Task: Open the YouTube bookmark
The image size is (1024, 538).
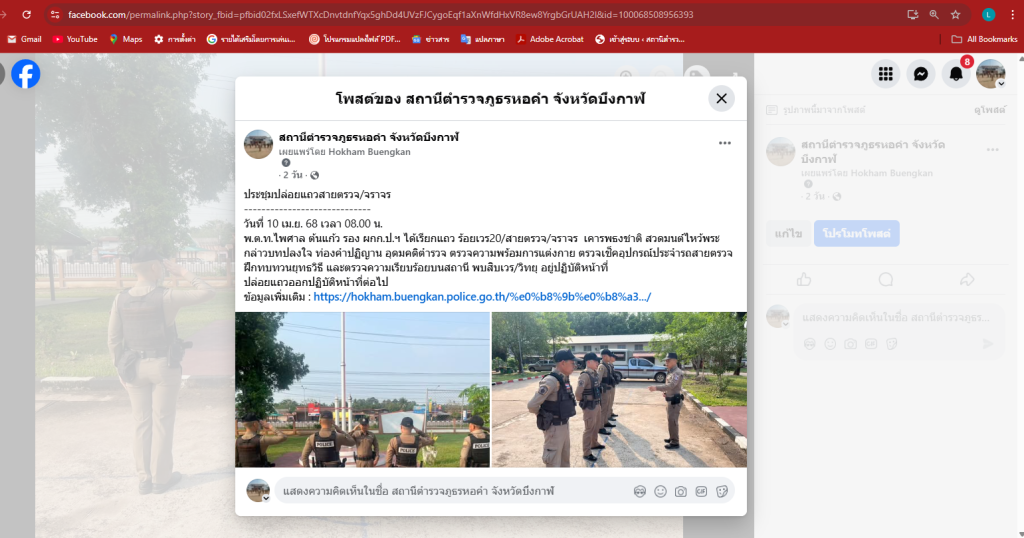Action: (75, 39)
